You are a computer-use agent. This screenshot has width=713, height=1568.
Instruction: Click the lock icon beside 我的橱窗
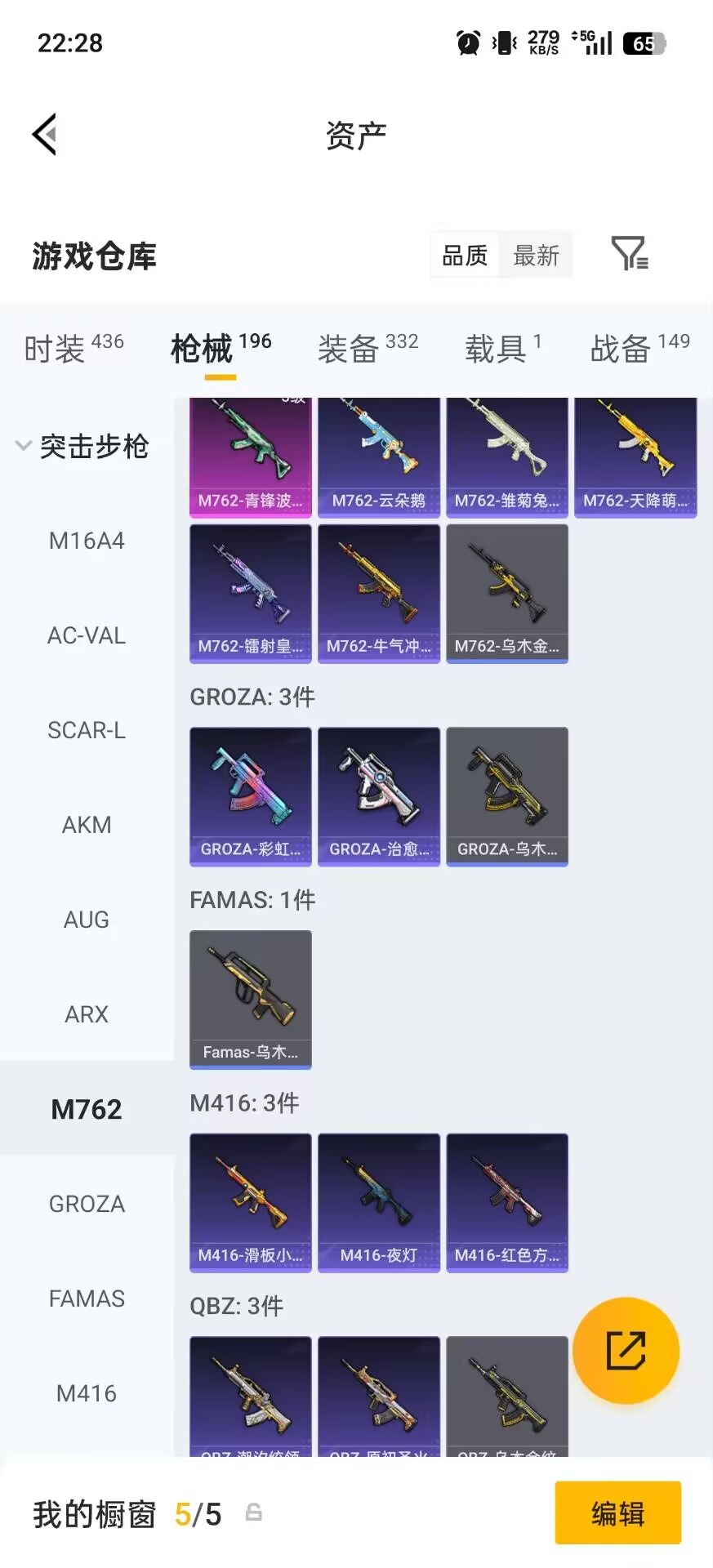[253, 1513]
